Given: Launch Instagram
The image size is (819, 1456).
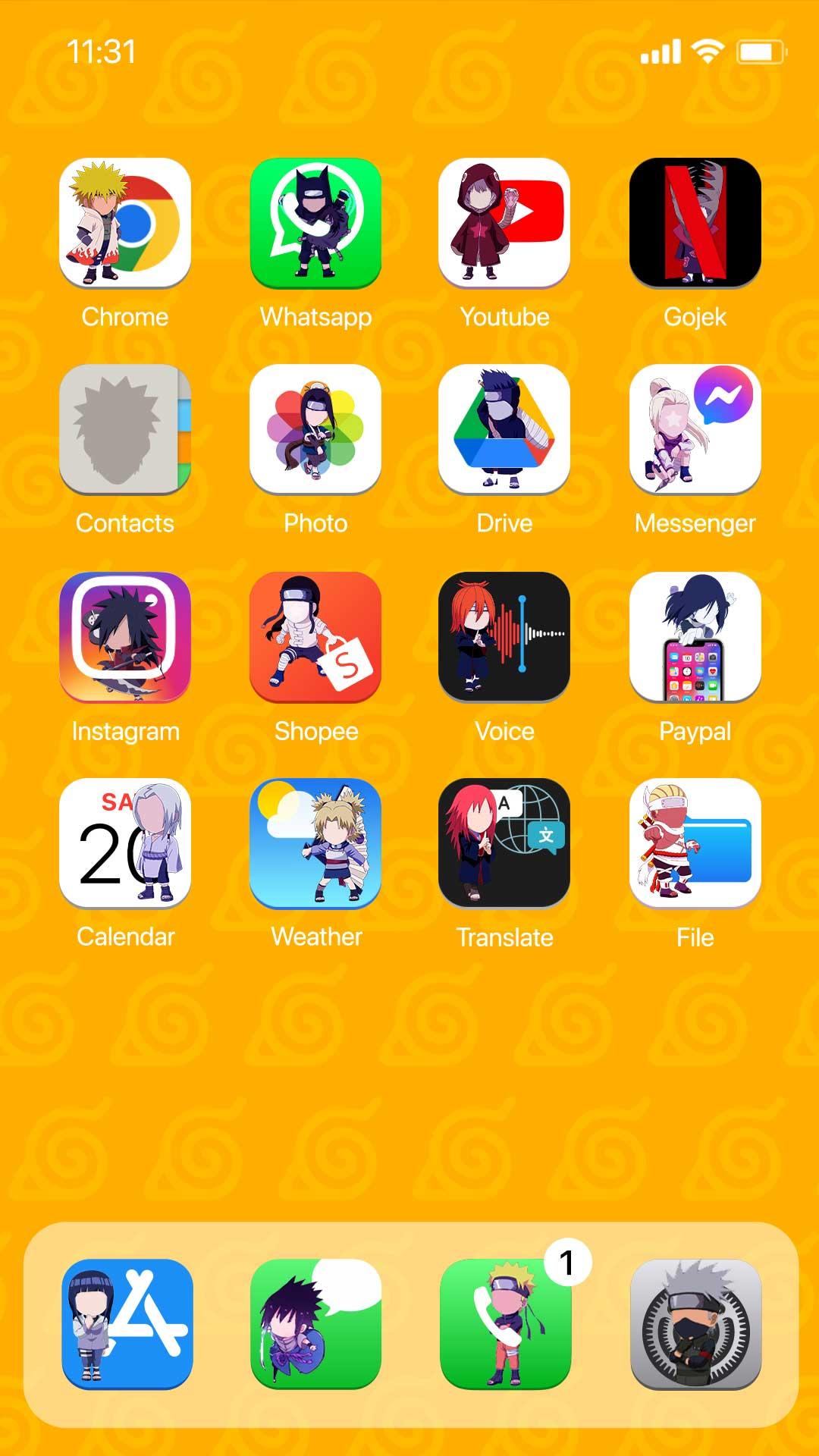Looking at the screenshot, I should click(125, 637).
